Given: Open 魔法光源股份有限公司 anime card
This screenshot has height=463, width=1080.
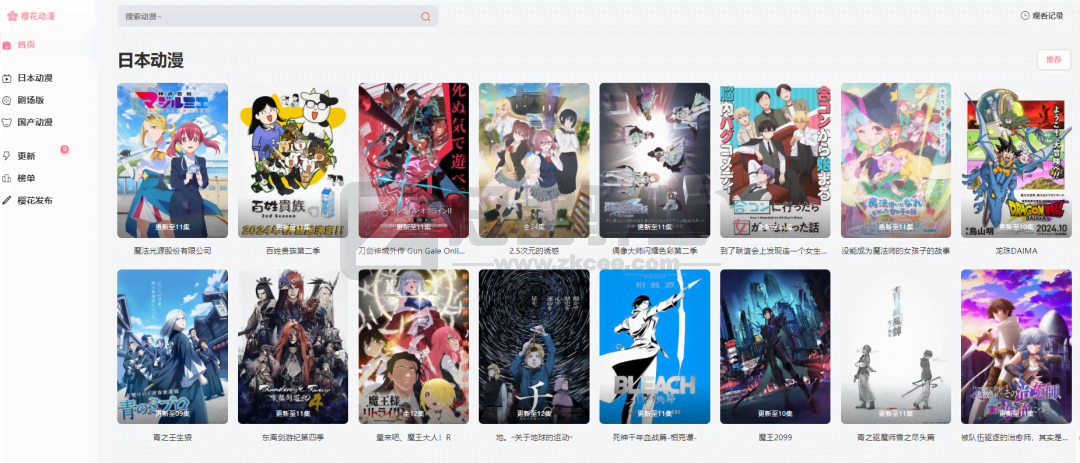Looking at the screenshot, I should (x=172, y=160).
